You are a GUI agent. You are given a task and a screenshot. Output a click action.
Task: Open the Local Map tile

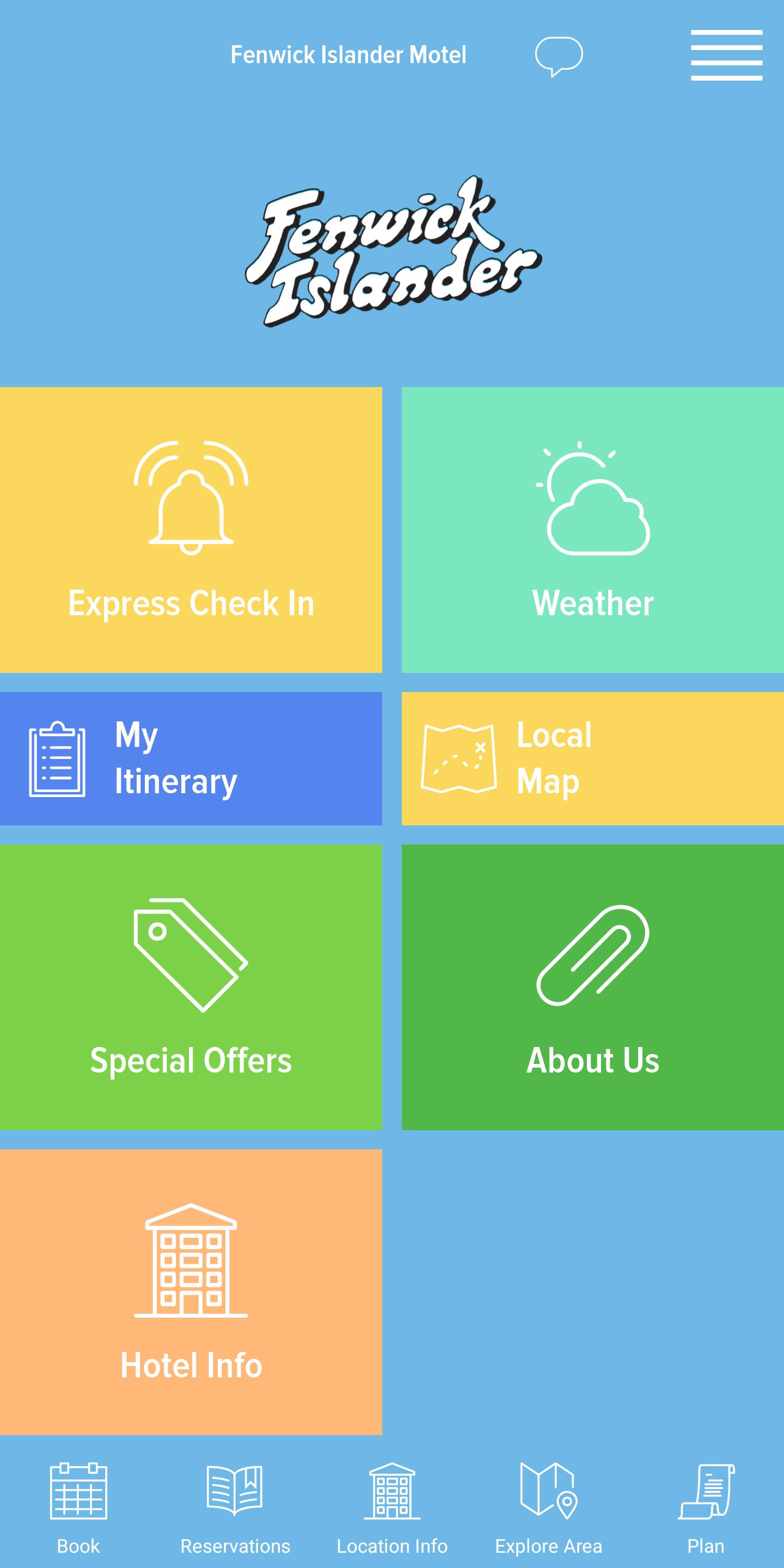tap(593, 758)
